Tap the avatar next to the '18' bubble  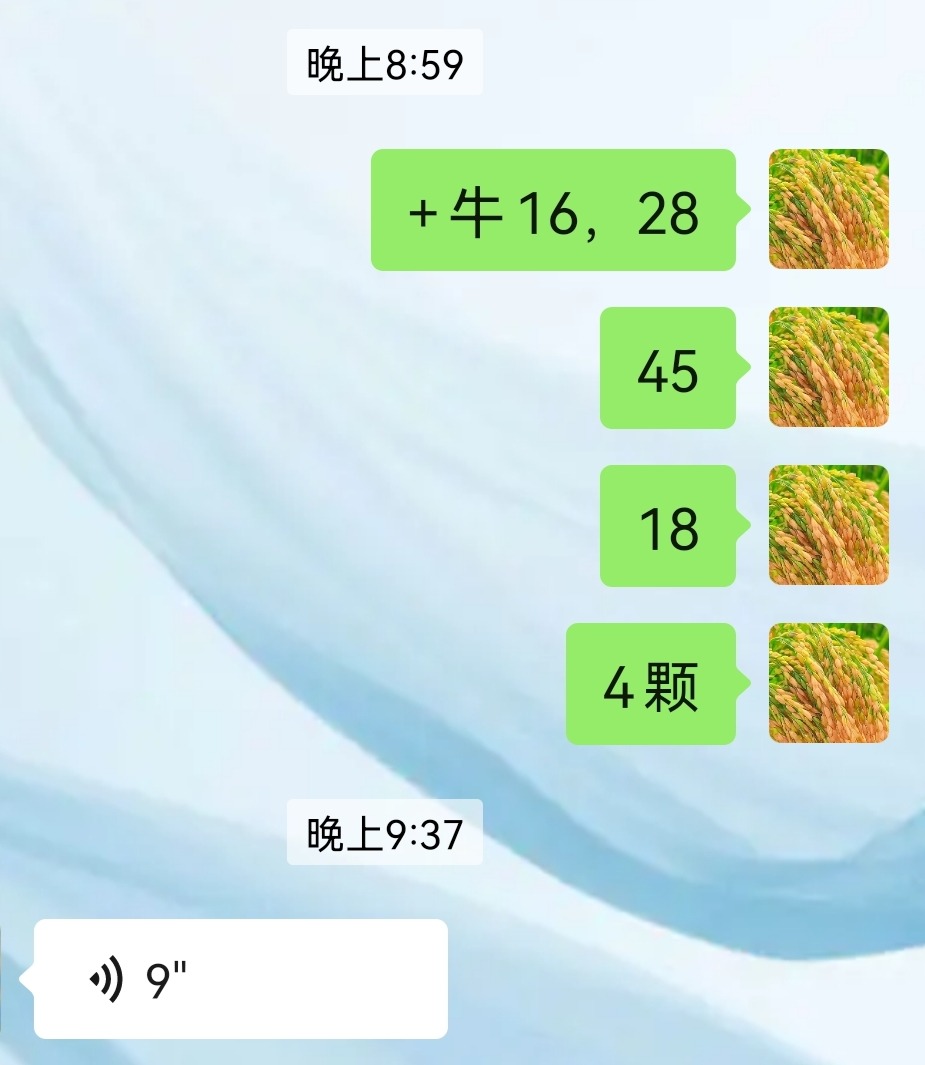pos(827,525)
